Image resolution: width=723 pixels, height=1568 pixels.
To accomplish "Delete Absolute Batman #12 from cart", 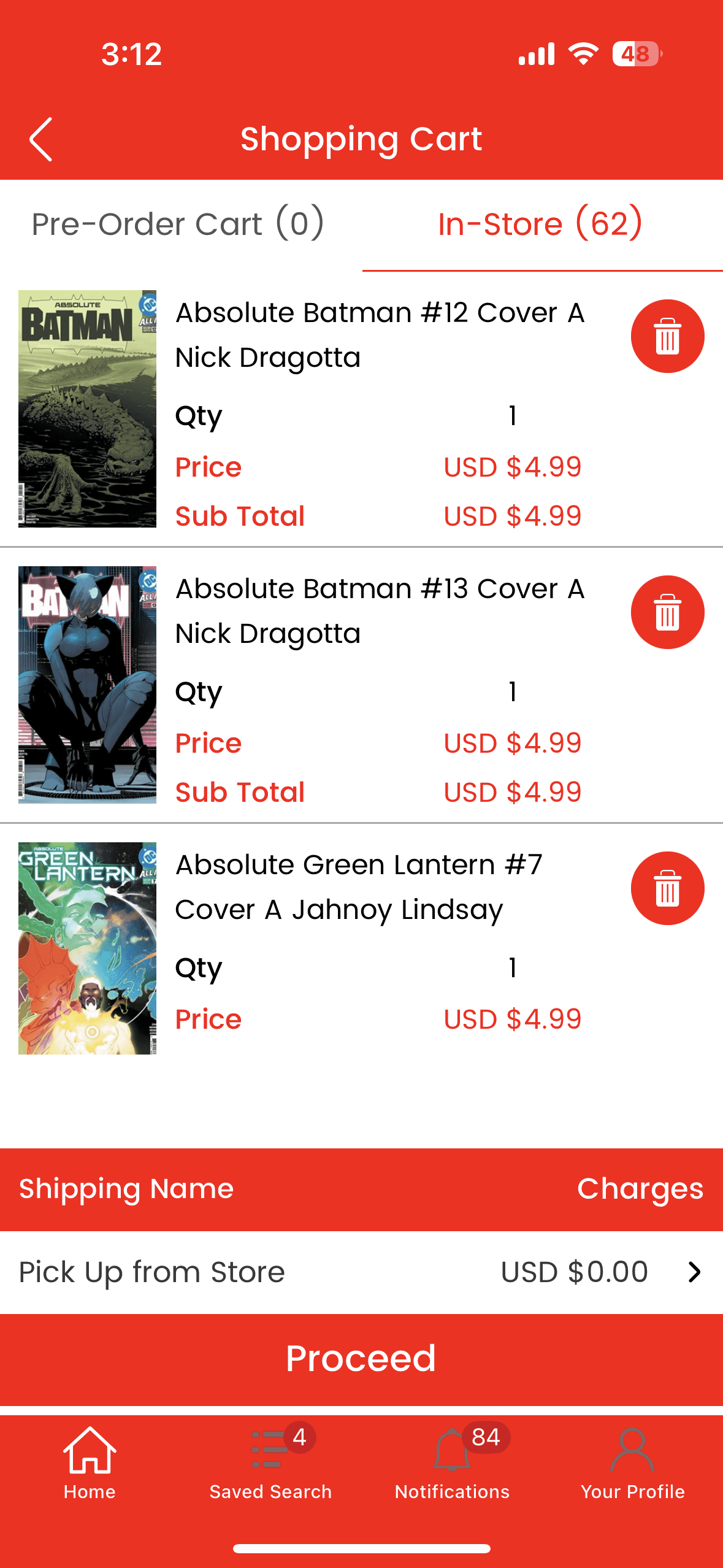I will tap(667, 336).
